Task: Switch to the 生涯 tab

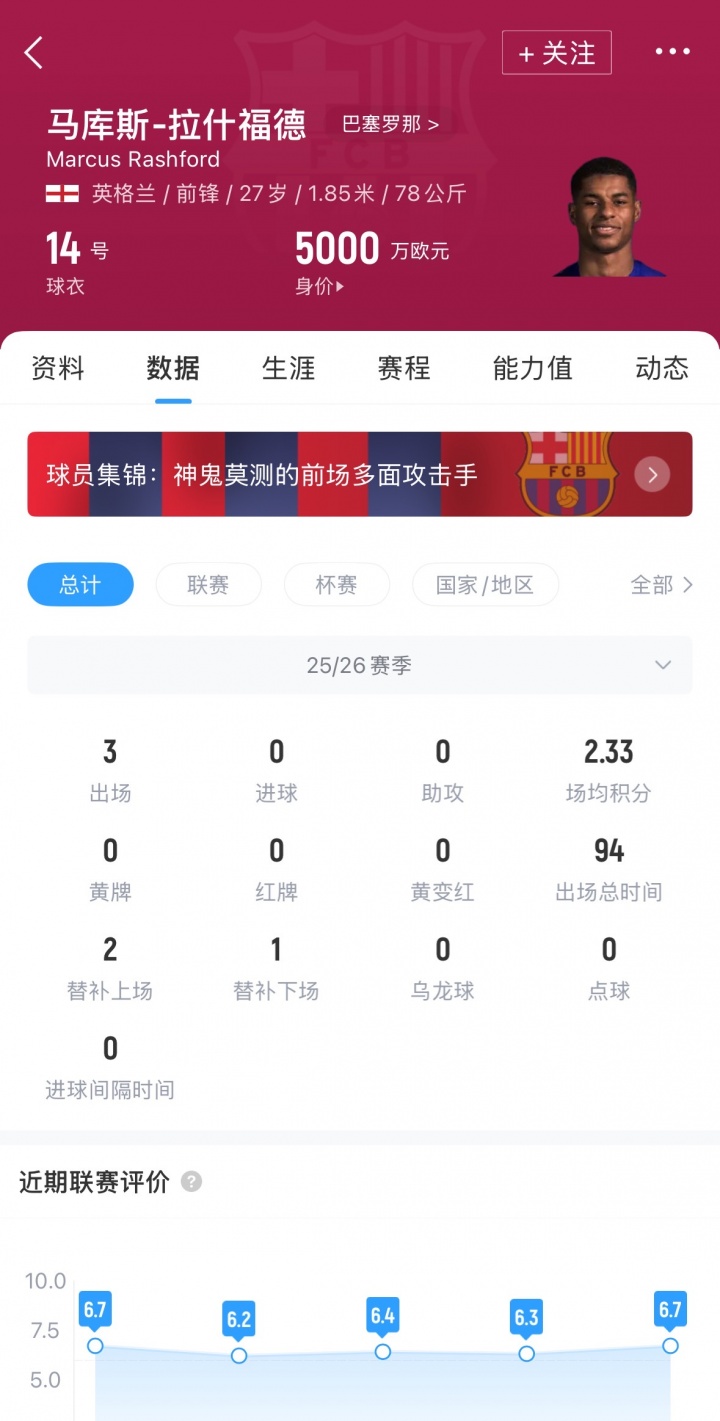Action: point(288,368)
